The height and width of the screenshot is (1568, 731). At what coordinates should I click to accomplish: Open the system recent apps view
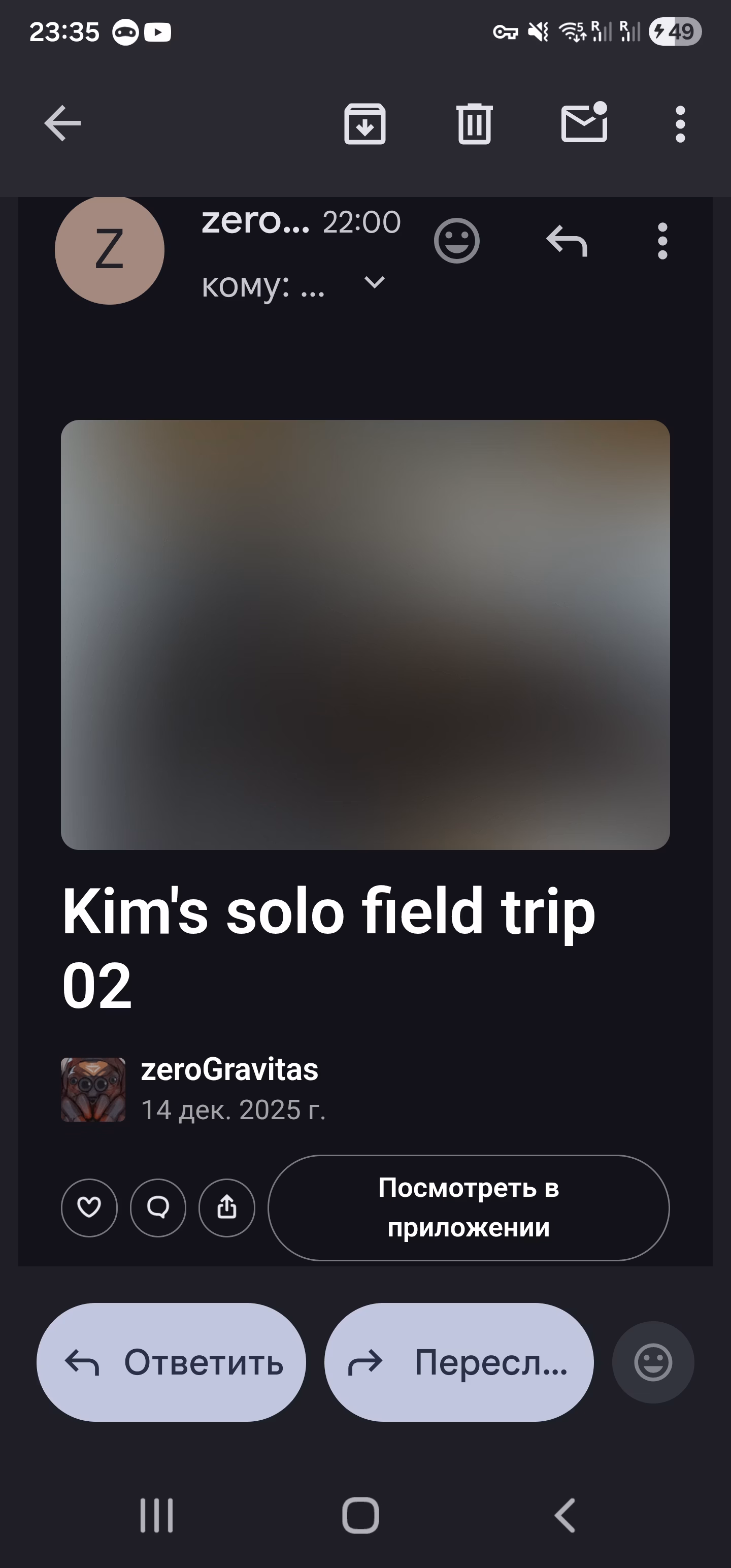[x=156, y=1515]
